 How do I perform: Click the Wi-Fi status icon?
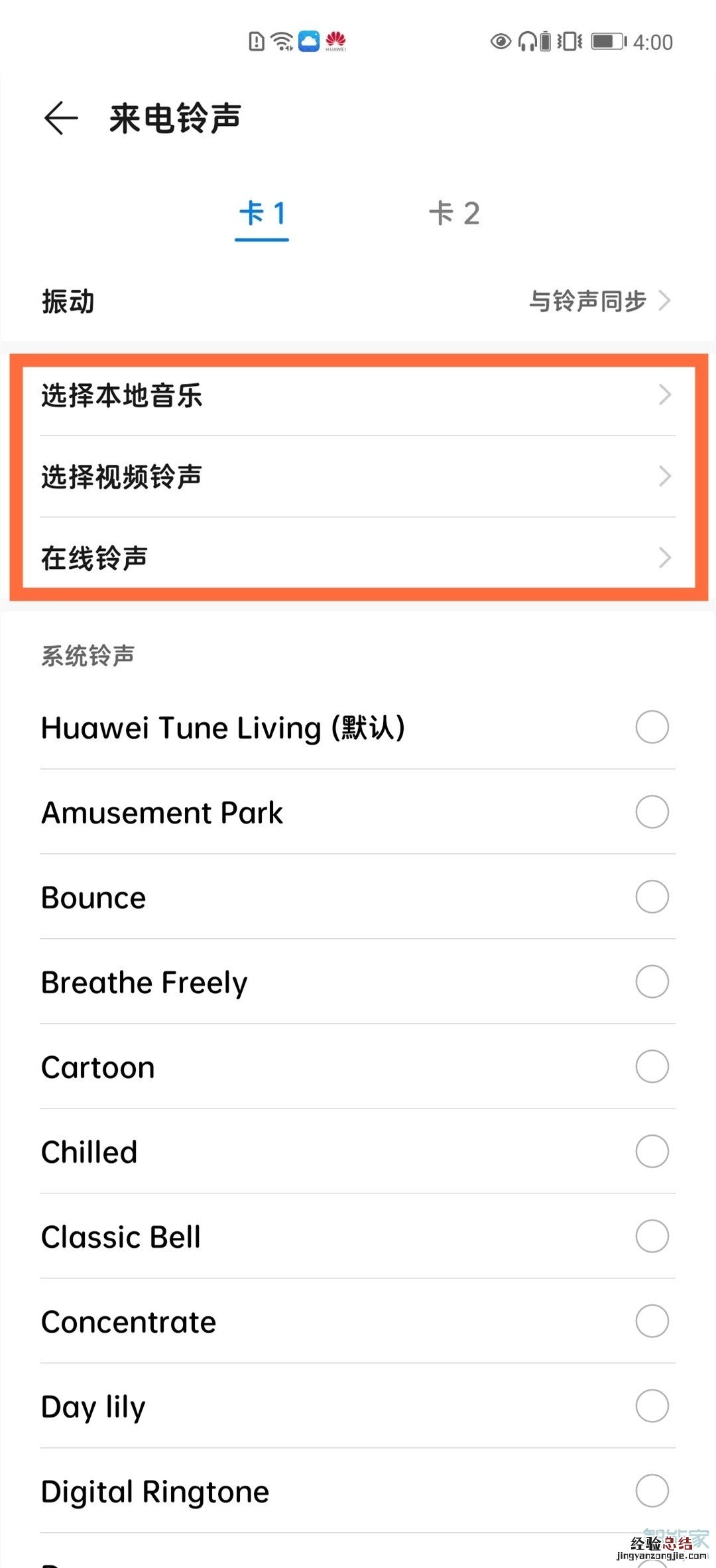tap(280, 40)
